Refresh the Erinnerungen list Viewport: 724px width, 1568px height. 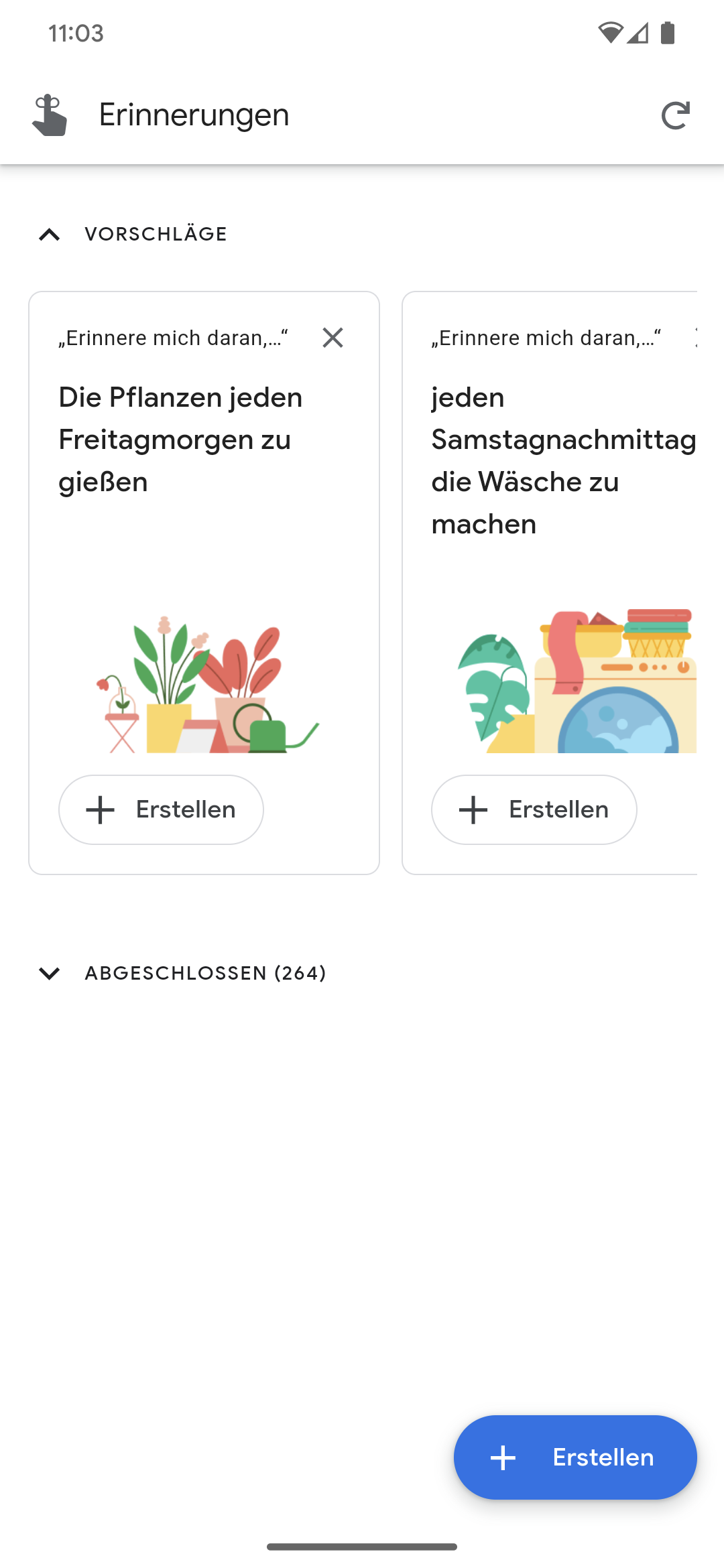pyautogui.click(x=674, y=115)
